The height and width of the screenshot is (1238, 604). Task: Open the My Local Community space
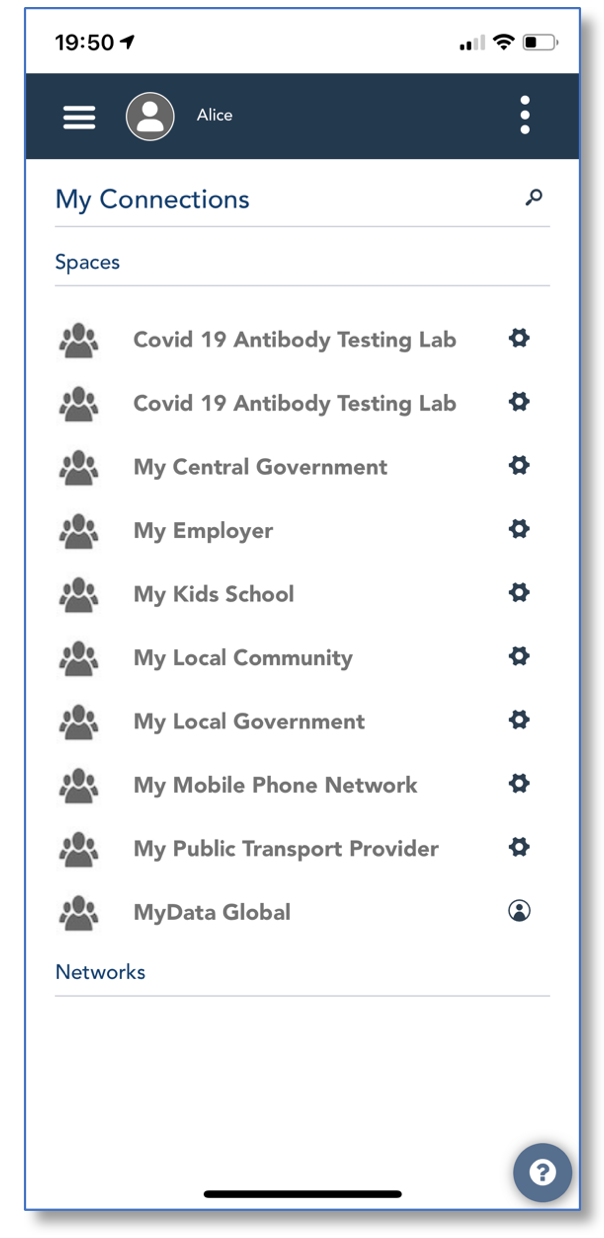point(243,658)
